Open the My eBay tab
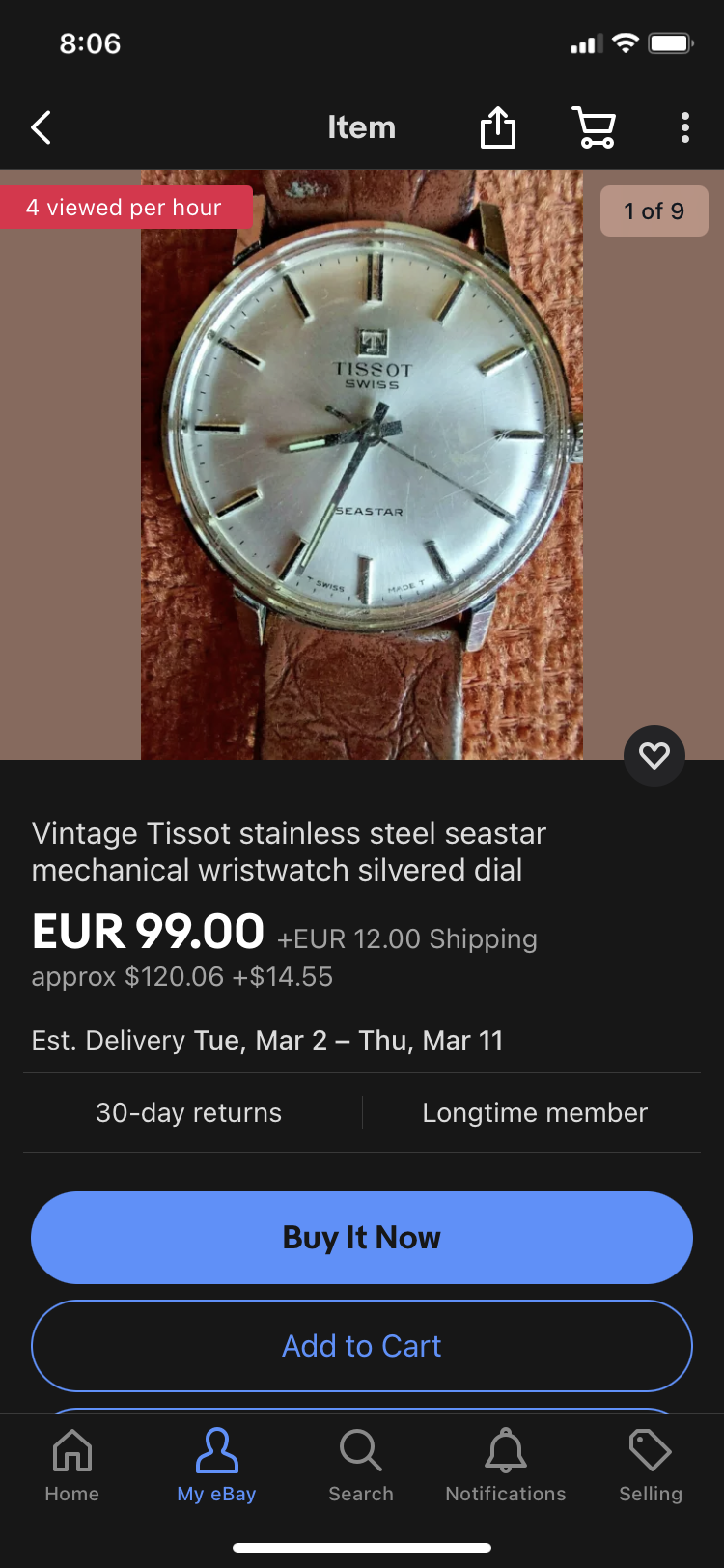 click(x=216, y=1466)
